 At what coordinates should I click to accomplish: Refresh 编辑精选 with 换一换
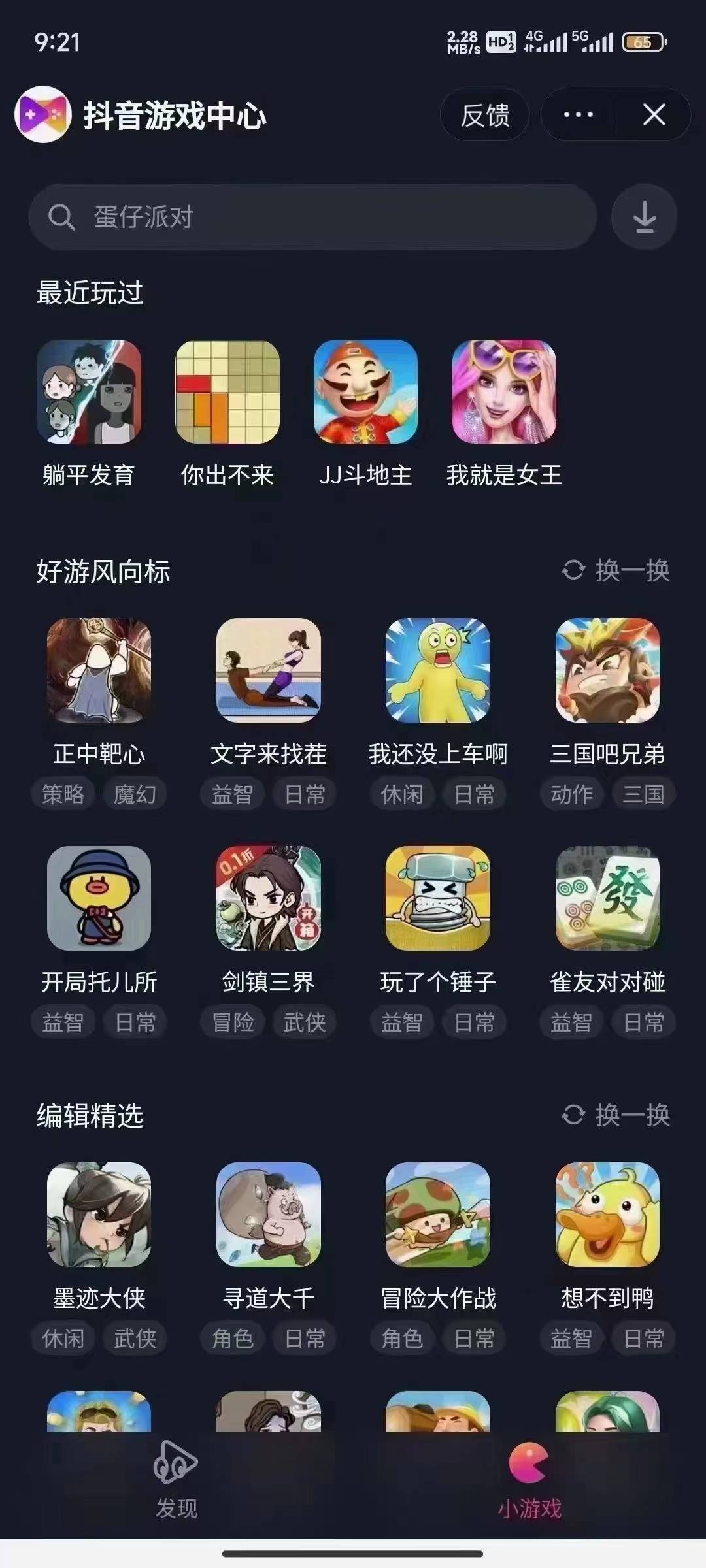click(616, 1115)
